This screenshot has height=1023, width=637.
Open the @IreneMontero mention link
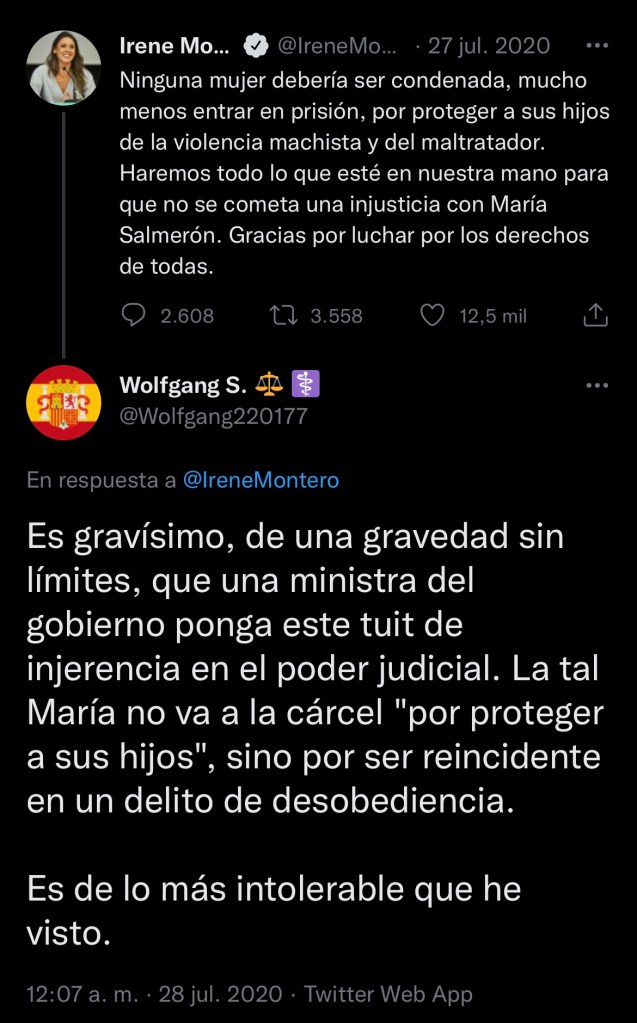click(x=261, y=480)
